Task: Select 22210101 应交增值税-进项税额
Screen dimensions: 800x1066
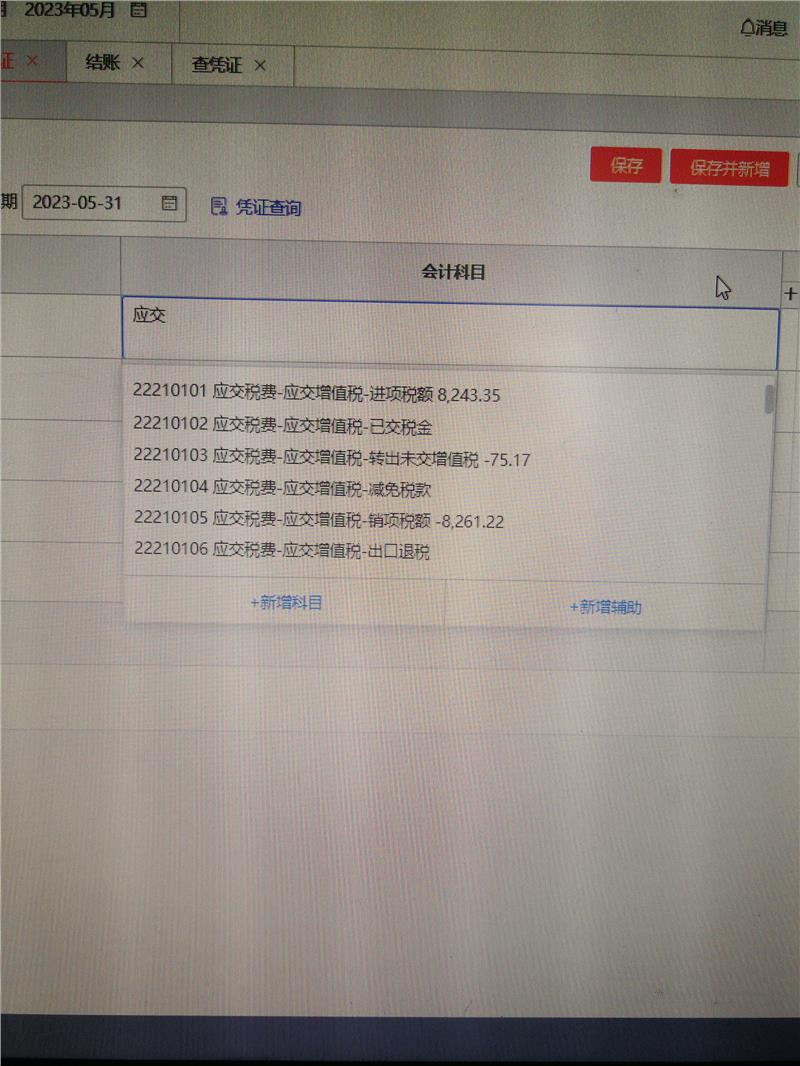Action: [x=316, y=394]
